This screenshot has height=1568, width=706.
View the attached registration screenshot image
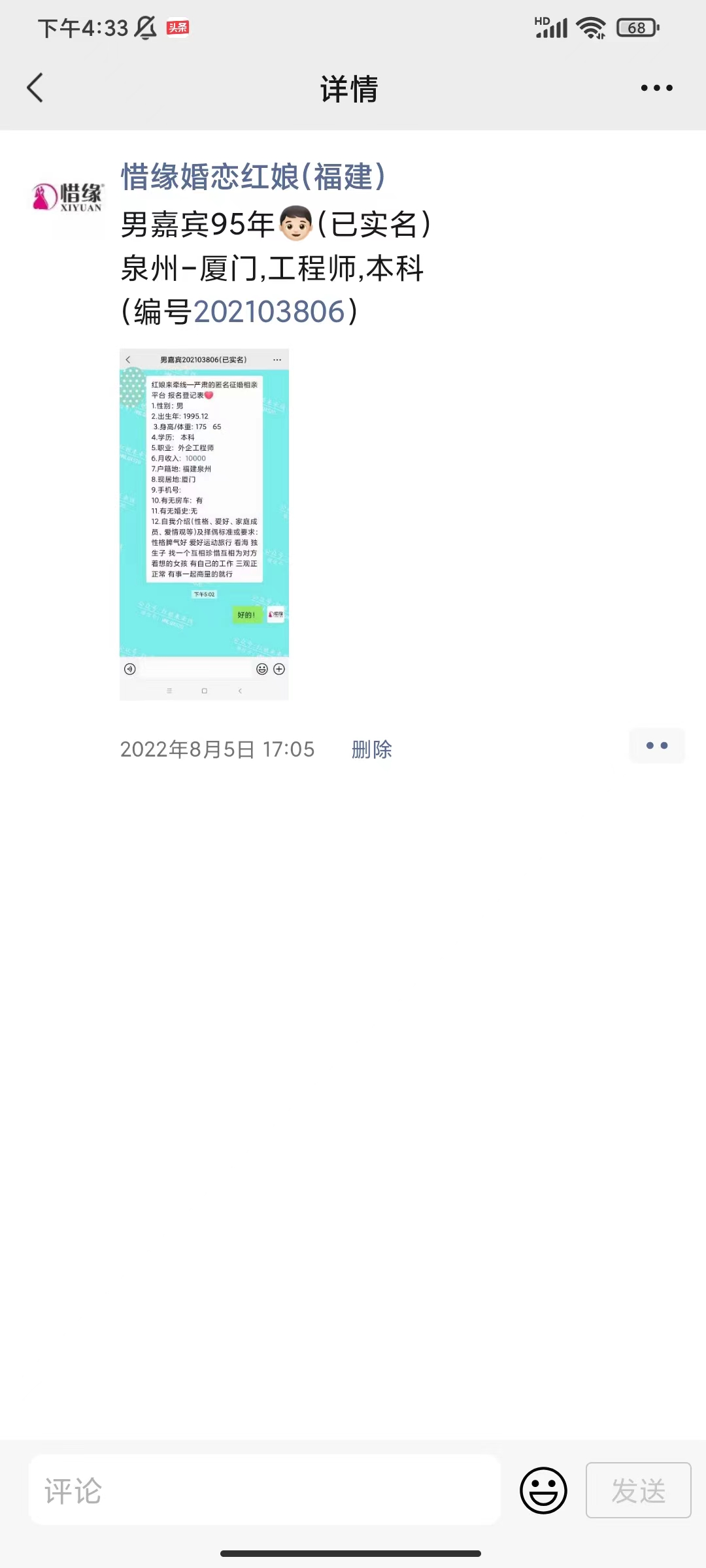click(x=204, y=524)
